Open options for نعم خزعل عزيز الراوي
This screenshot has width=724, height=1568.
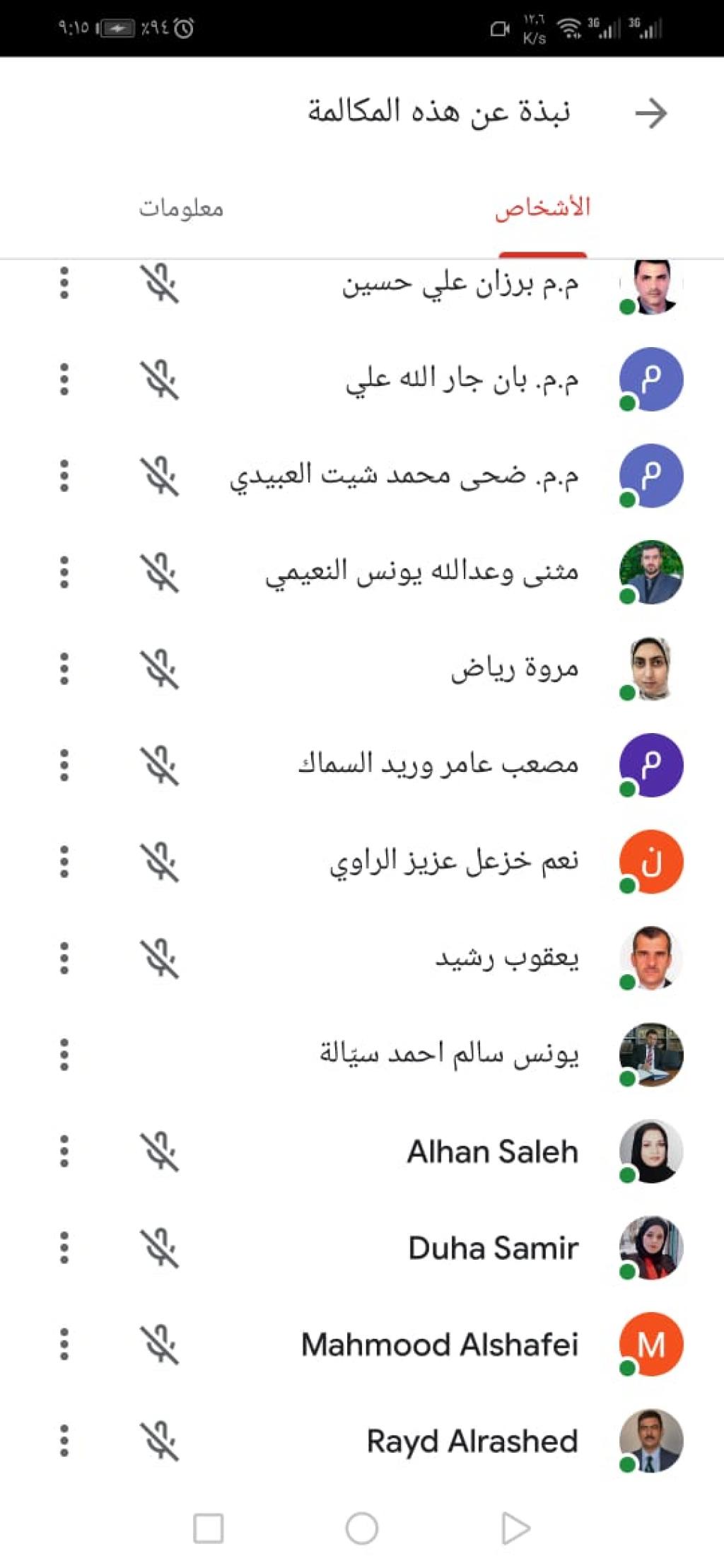coord(64,862)
